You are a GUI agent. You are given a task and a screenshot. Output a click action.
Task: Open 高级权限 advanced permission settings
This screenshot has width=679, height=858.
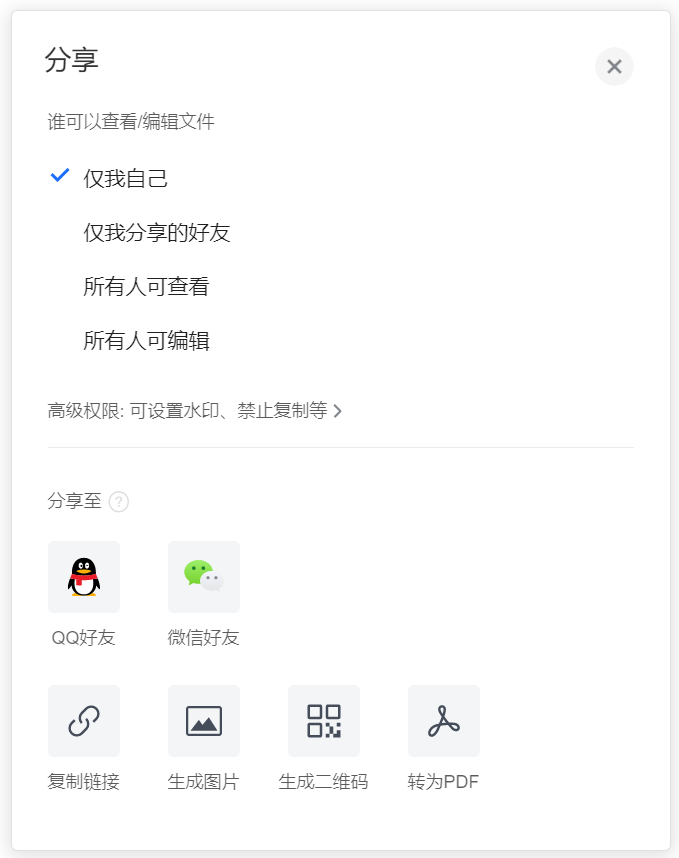195,411
